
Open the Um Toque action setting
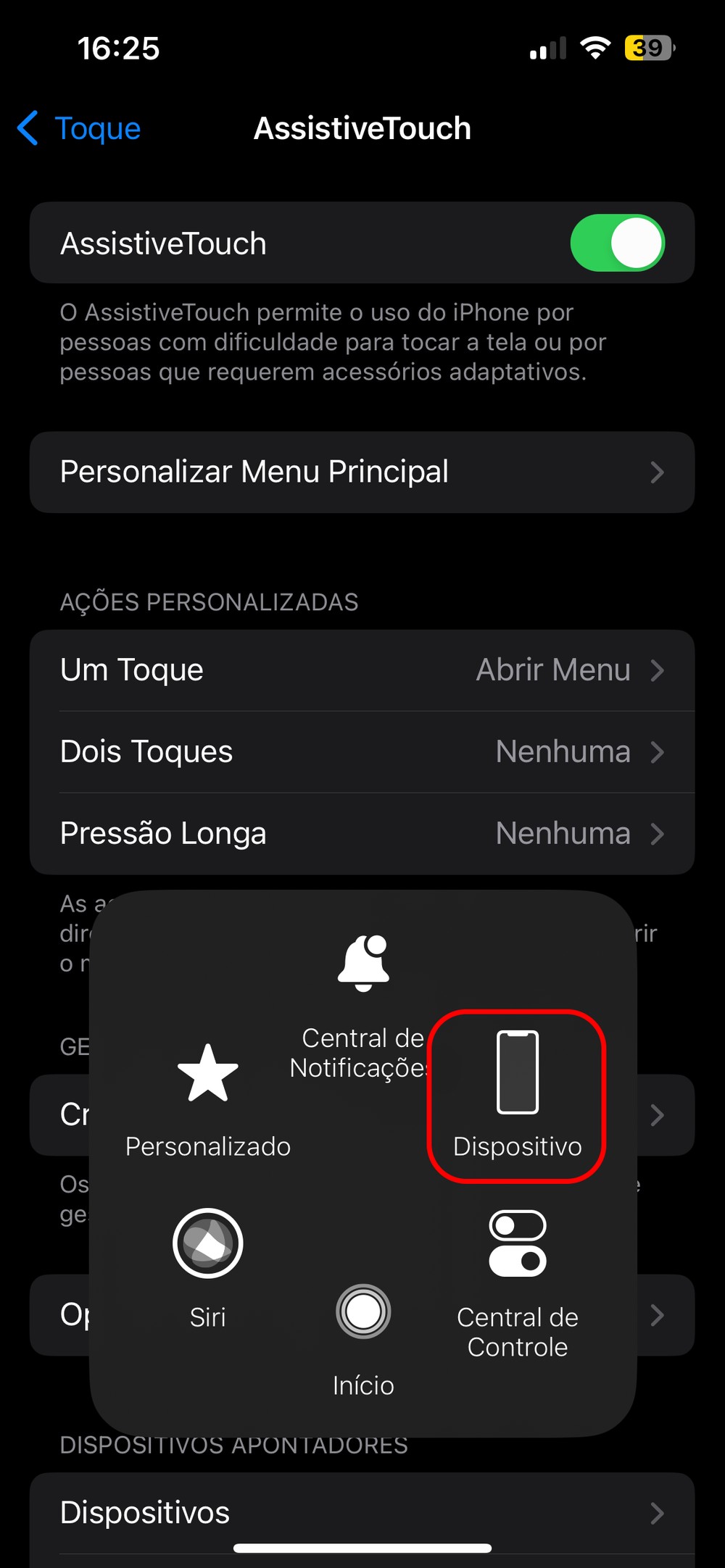362,670
